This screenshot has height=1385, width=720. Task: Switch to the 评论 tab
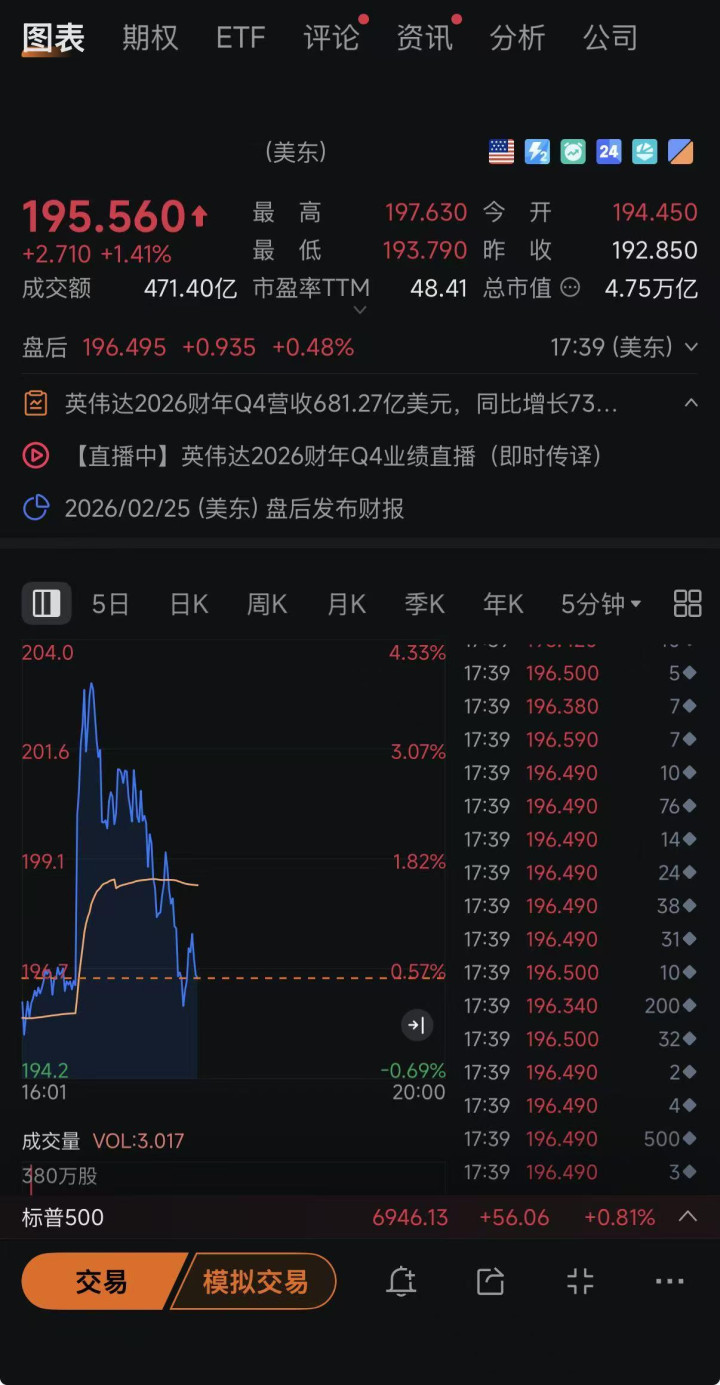[331, 38]
